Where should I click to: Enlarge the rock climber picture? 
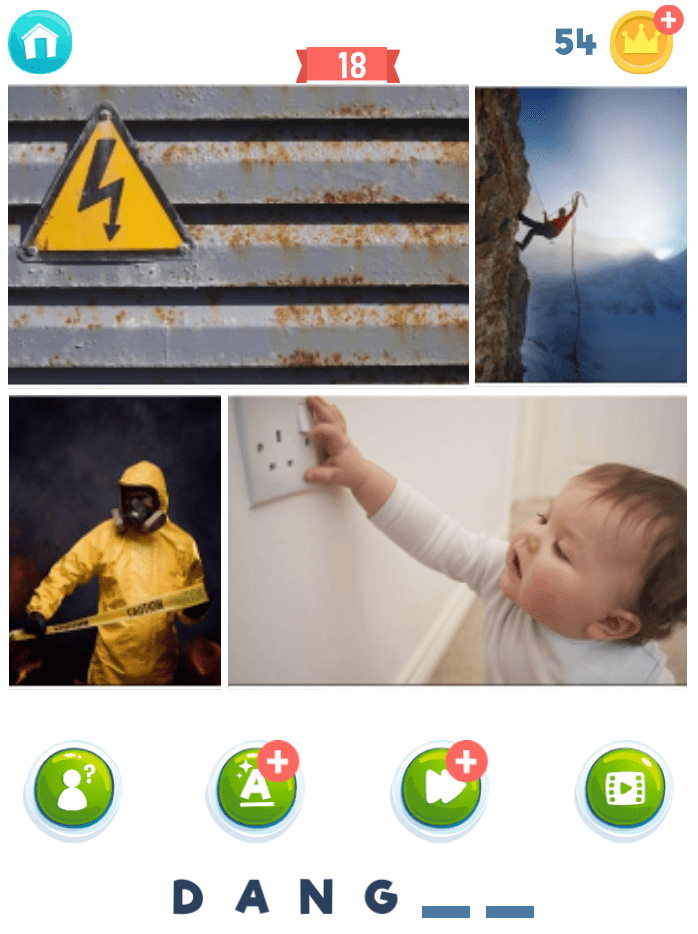point(580,234)
